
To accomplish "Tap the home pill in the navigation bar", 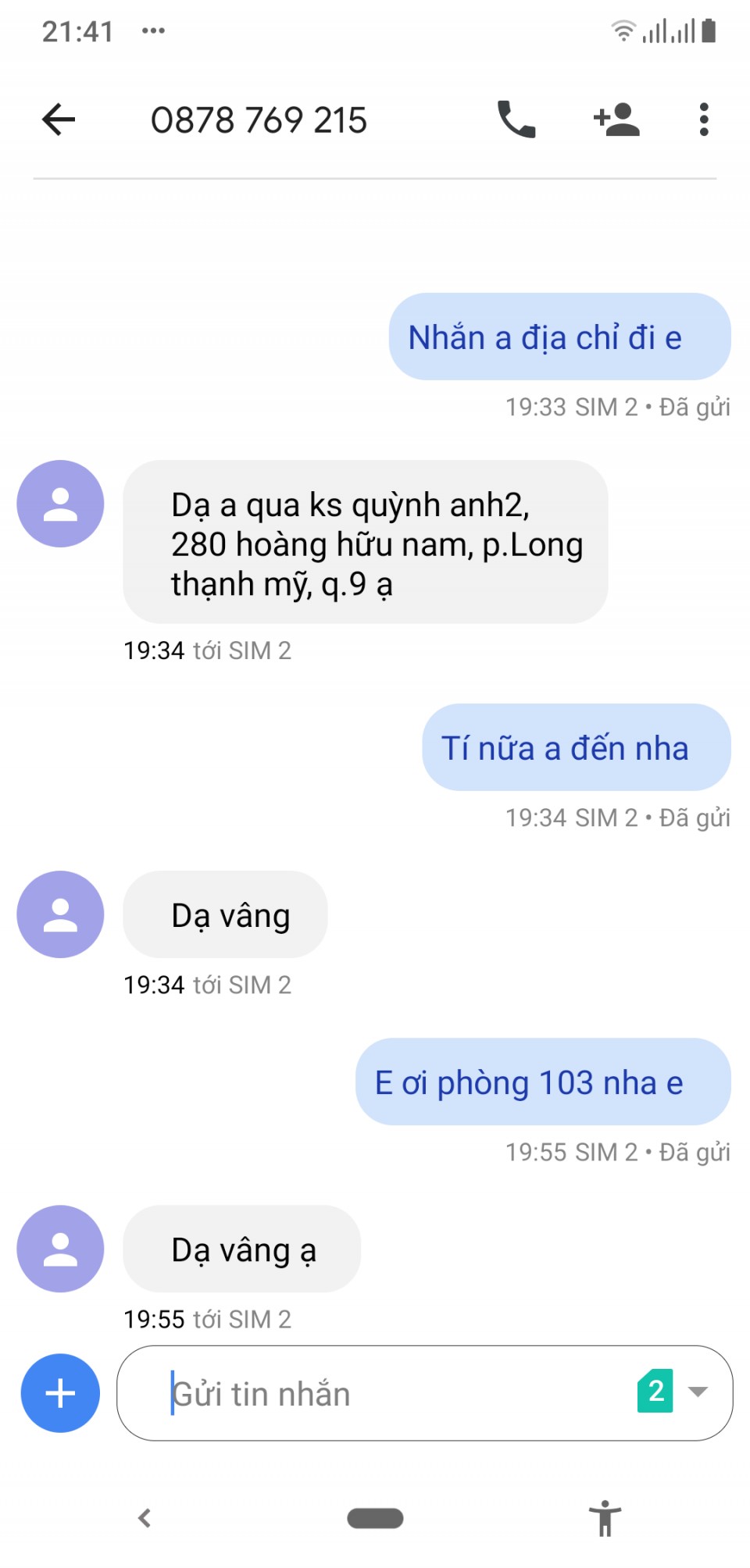I will (375, 1518).
